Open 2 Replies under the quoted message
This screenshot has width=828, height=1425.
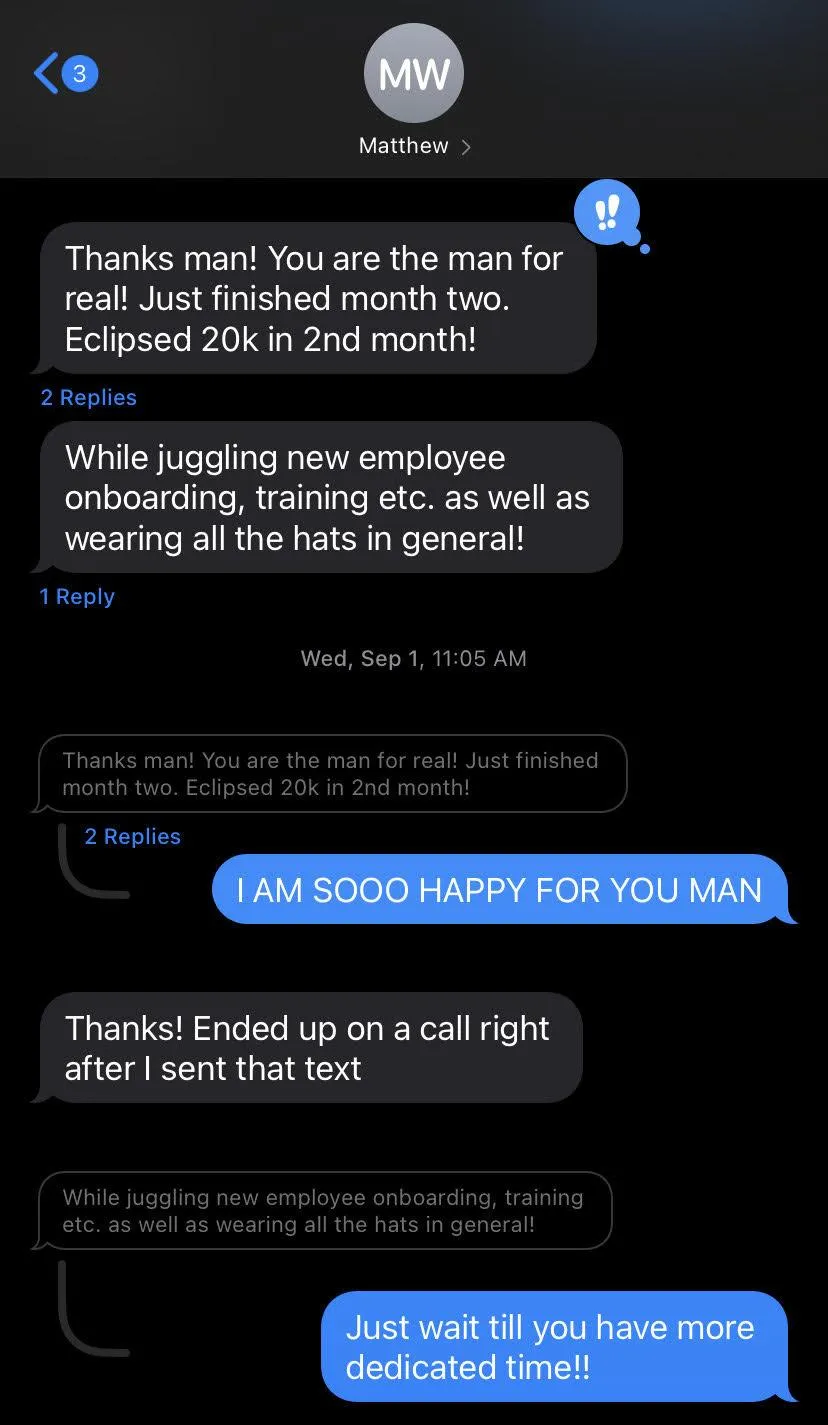click(x=132, y=836)
